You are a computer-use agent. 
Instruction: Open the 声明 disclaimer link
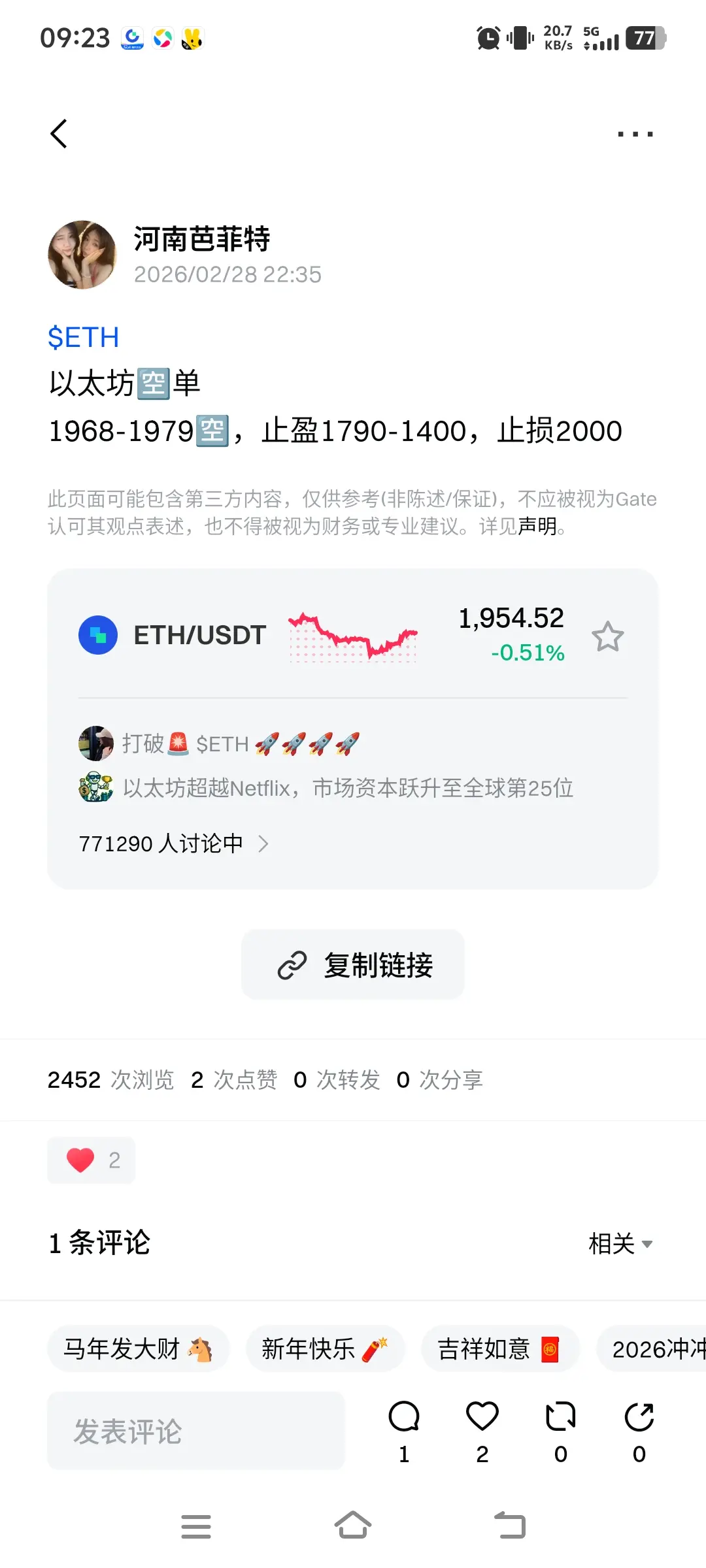537,527
